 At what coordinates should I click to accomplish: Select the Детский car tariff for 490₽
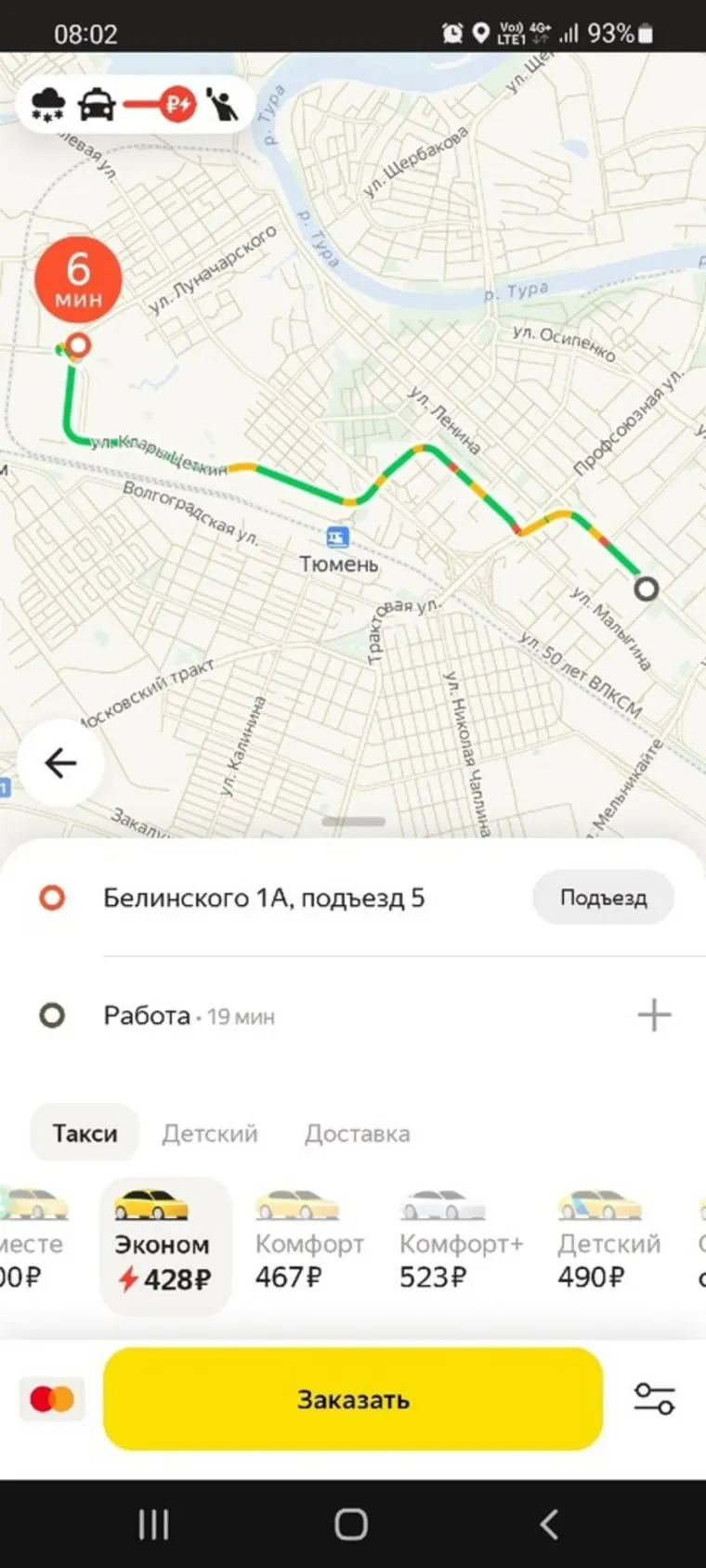point(608,1243)
